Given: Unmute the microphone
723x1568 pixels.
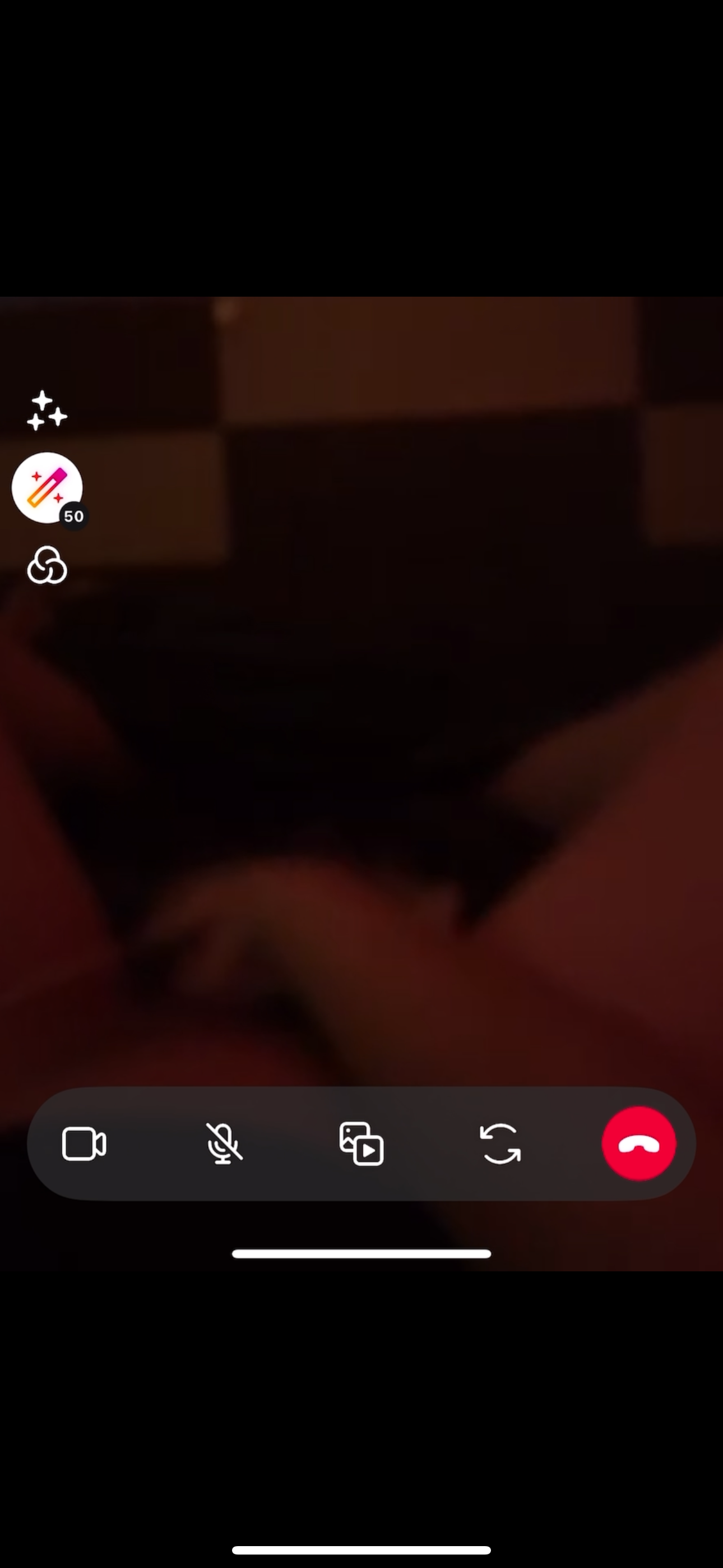Looking at the screenshot, I should pyautogui.click(x=224, y=1143).
